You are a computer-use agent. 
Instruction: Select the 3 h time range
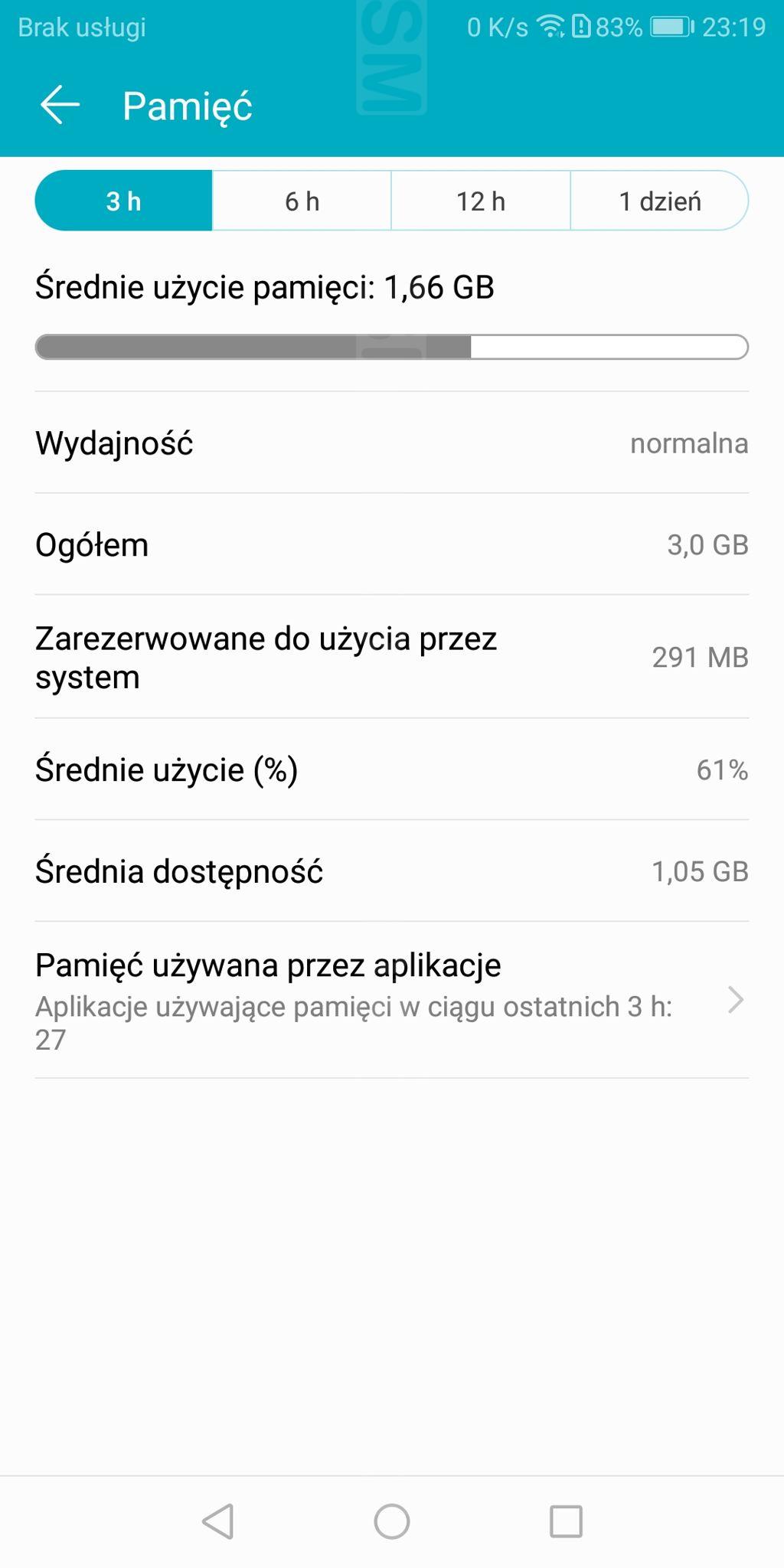(123, 201)
